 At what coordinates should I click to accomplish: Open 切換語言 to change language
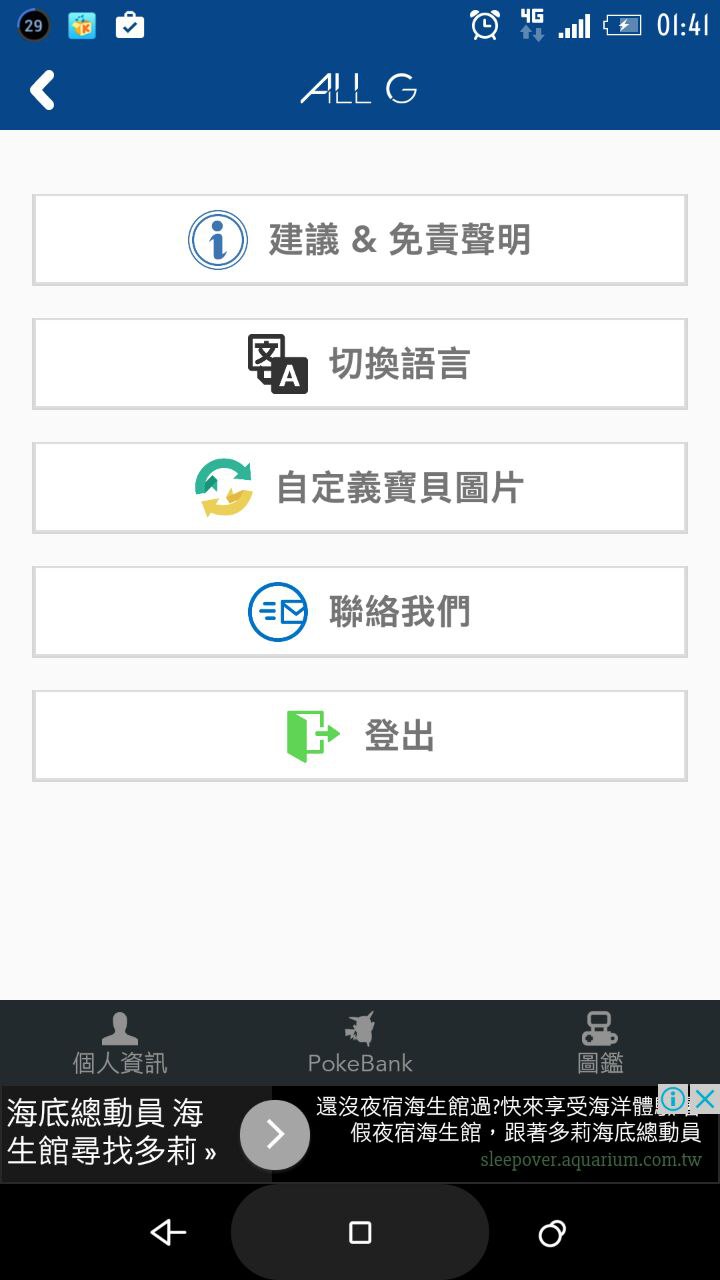360,364
